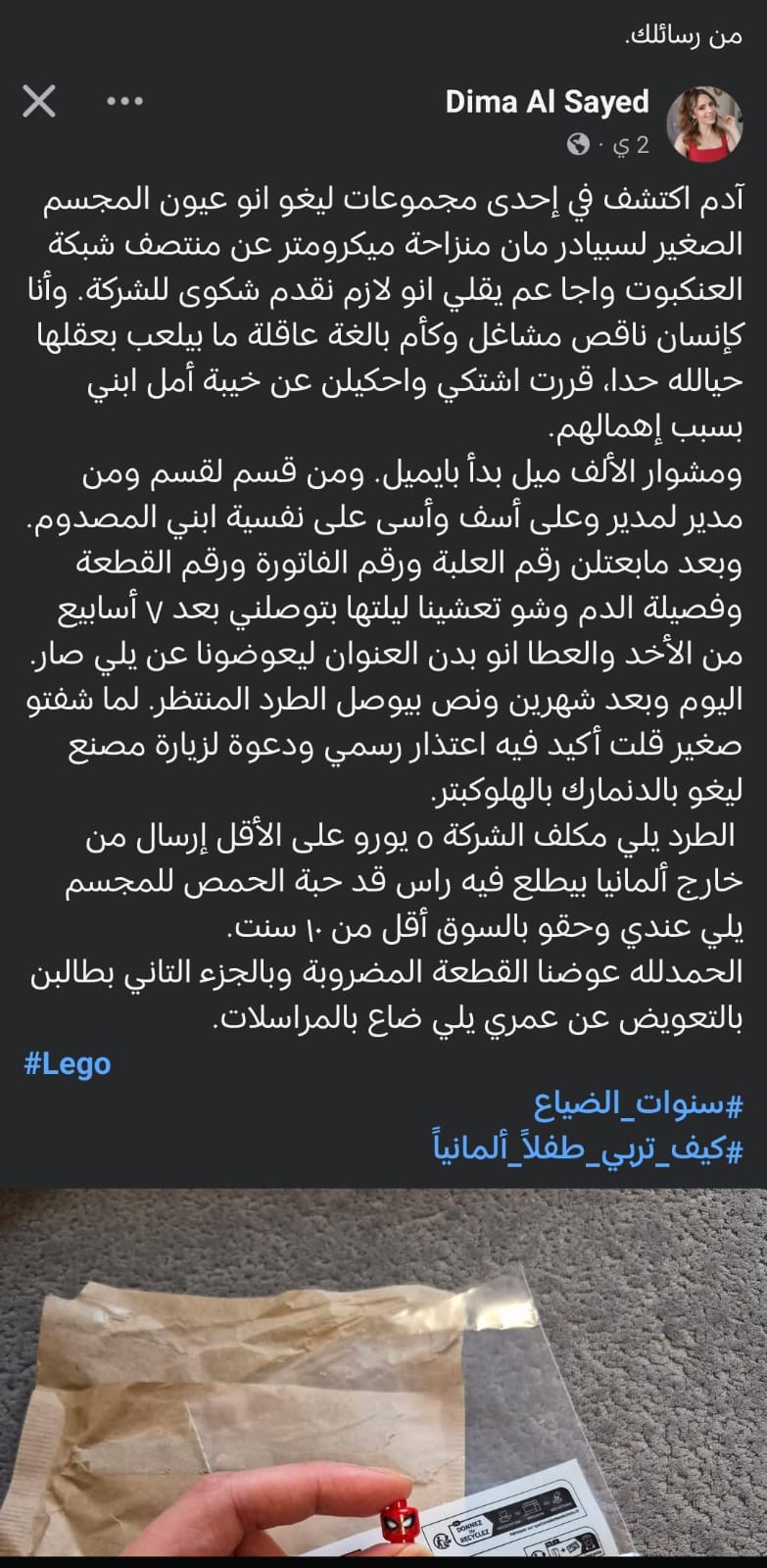Open Dima Al Sayed's profile name
This screenshot has height=1568, width=767.
click(x=547, y=102)
